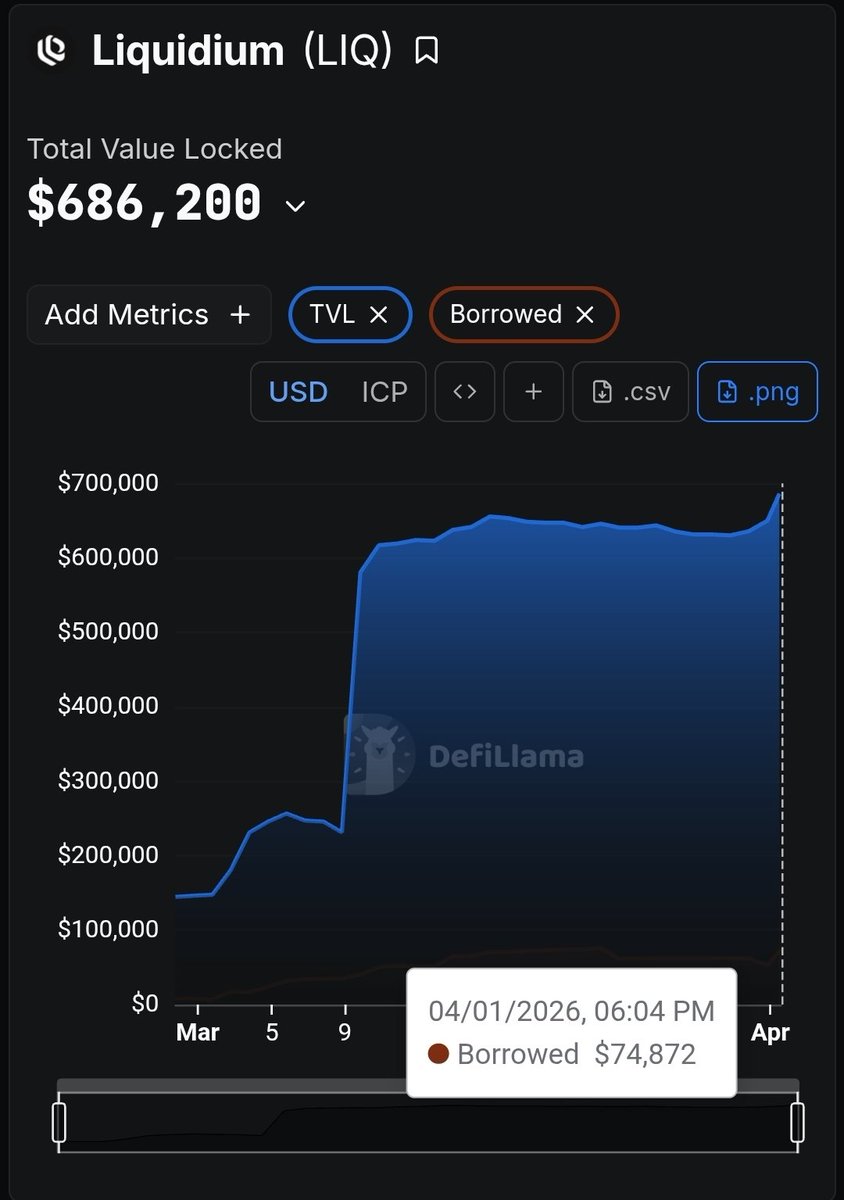This screenshot has width=844, height=1200.
Task: Tap the right handle of the range slider
Action: [797, 1122]
